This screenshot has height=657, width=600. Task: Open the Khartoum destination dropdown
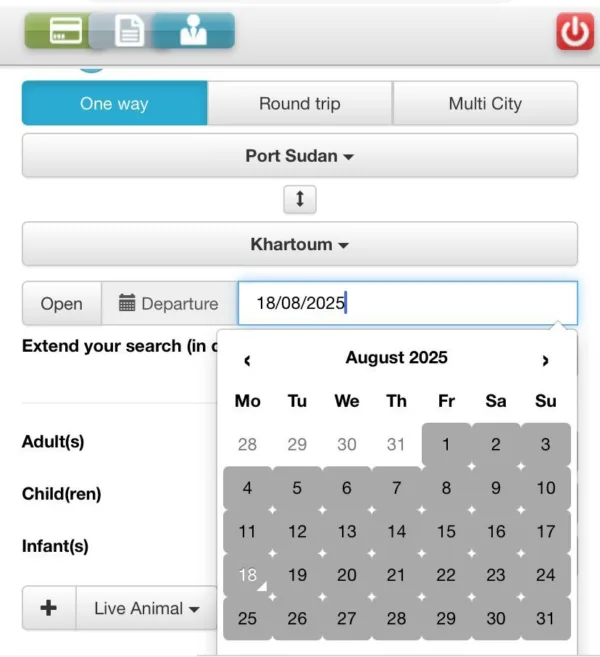[299, 244]
